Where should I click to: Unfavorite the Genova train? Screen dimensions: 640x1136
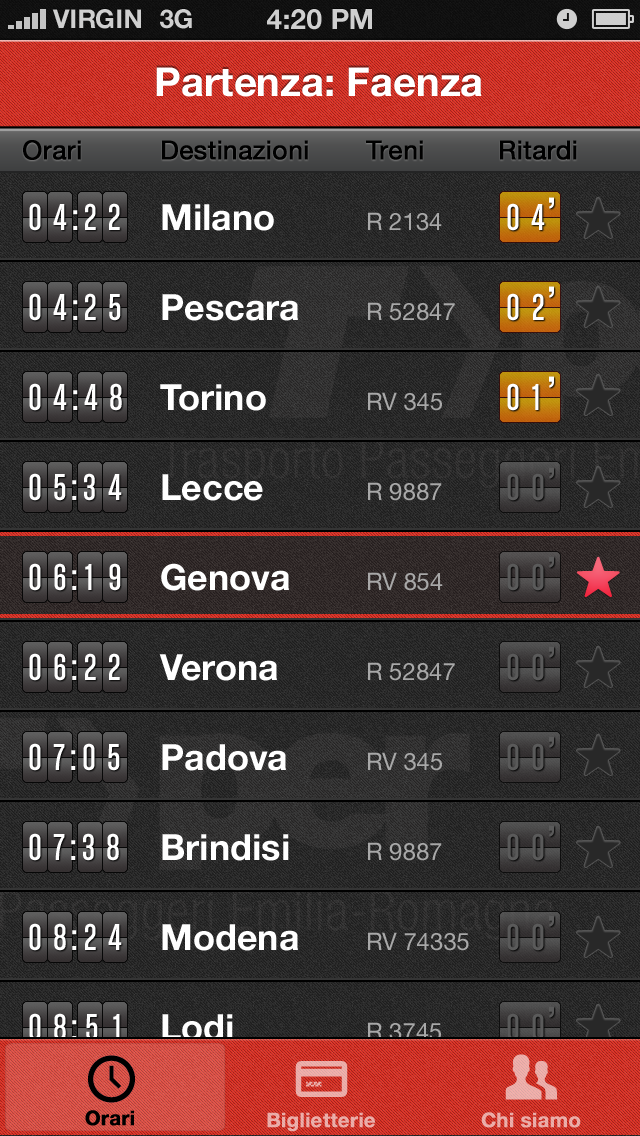point(598,578)
